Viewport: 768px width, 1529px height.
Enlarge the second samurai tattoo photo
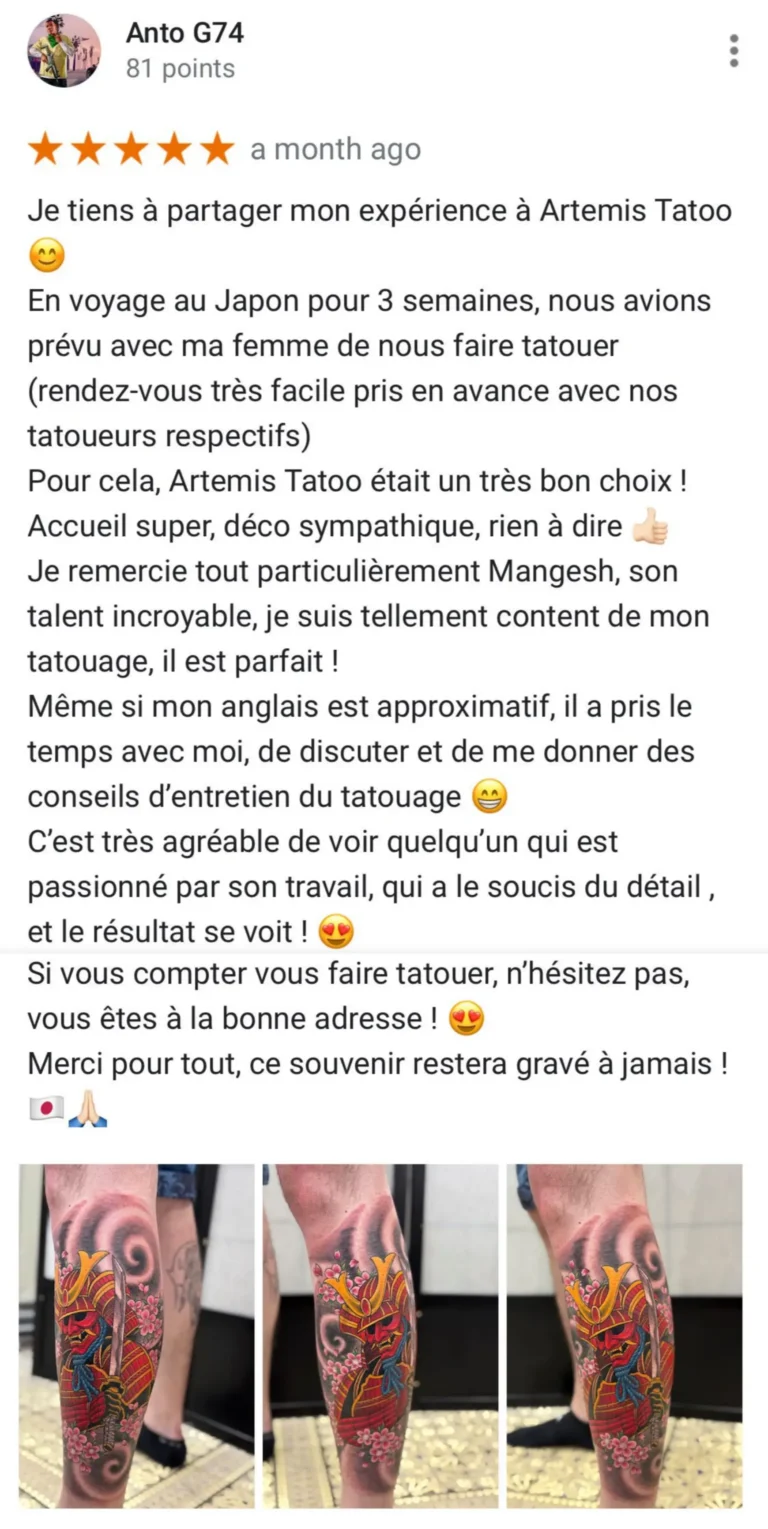(381, 1335)
